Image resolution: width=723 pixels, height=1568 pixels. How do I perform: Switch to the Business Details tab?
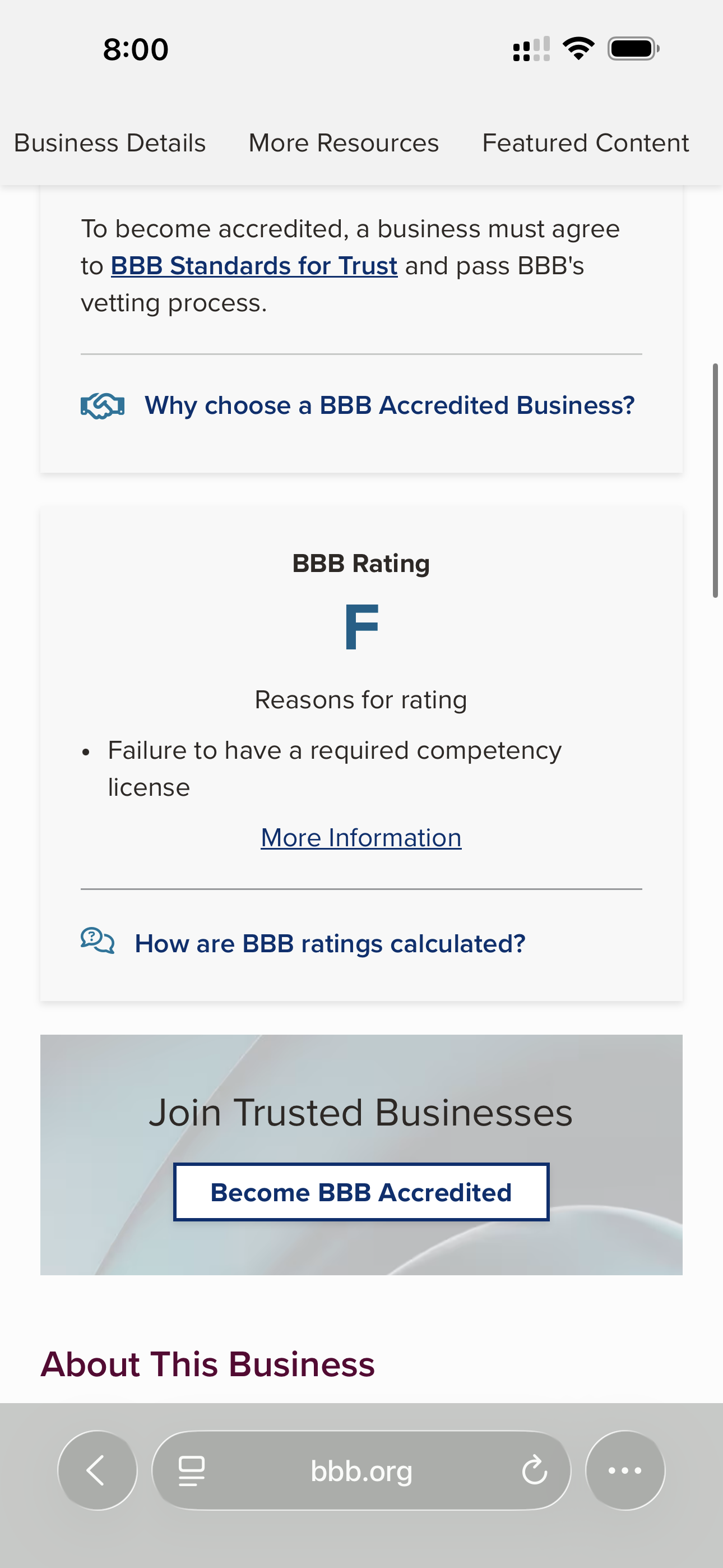[x=109, y=143]
